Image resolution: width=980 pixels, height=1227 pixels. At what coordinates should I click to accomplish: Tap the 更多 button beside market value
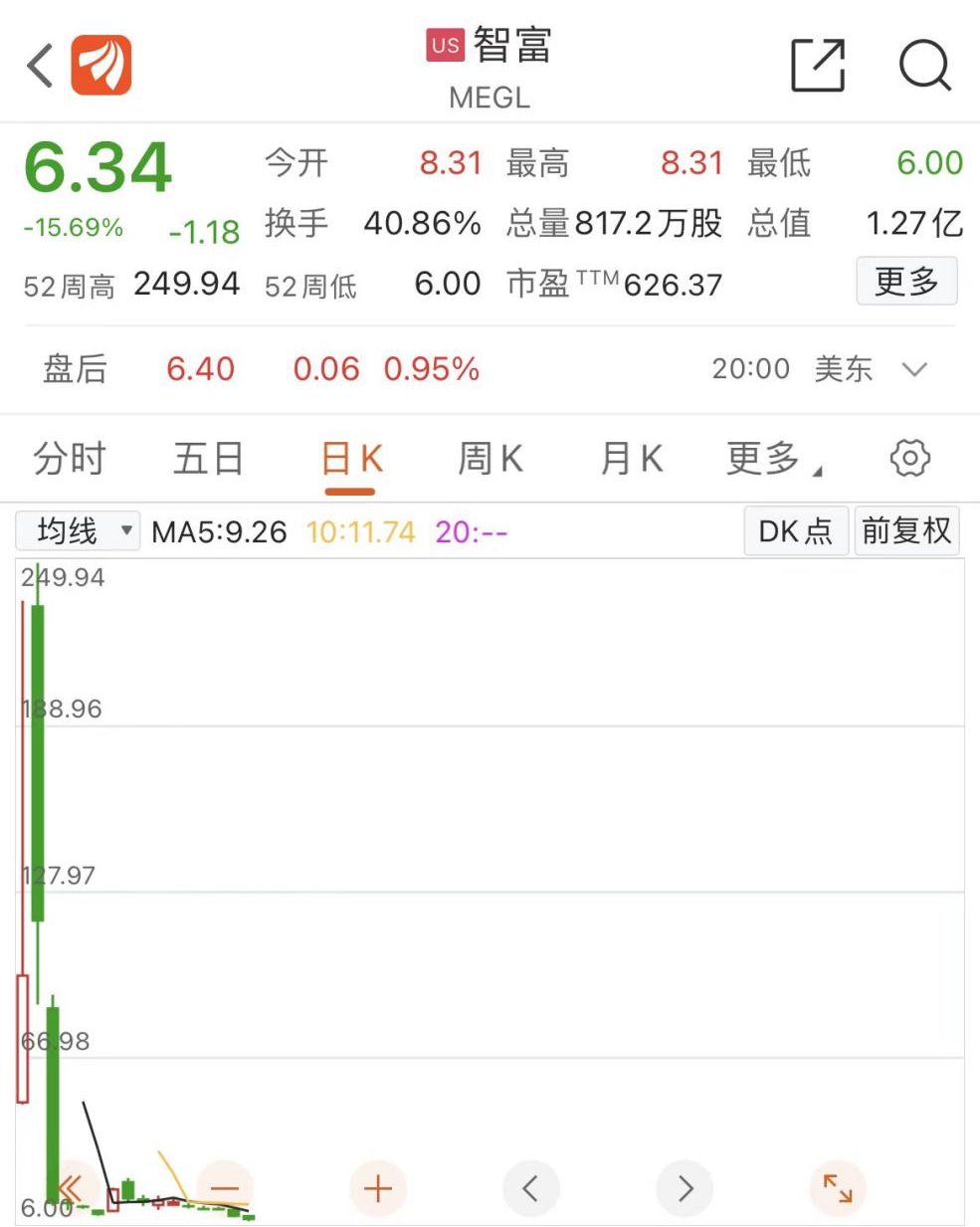(x=905, y=282)
